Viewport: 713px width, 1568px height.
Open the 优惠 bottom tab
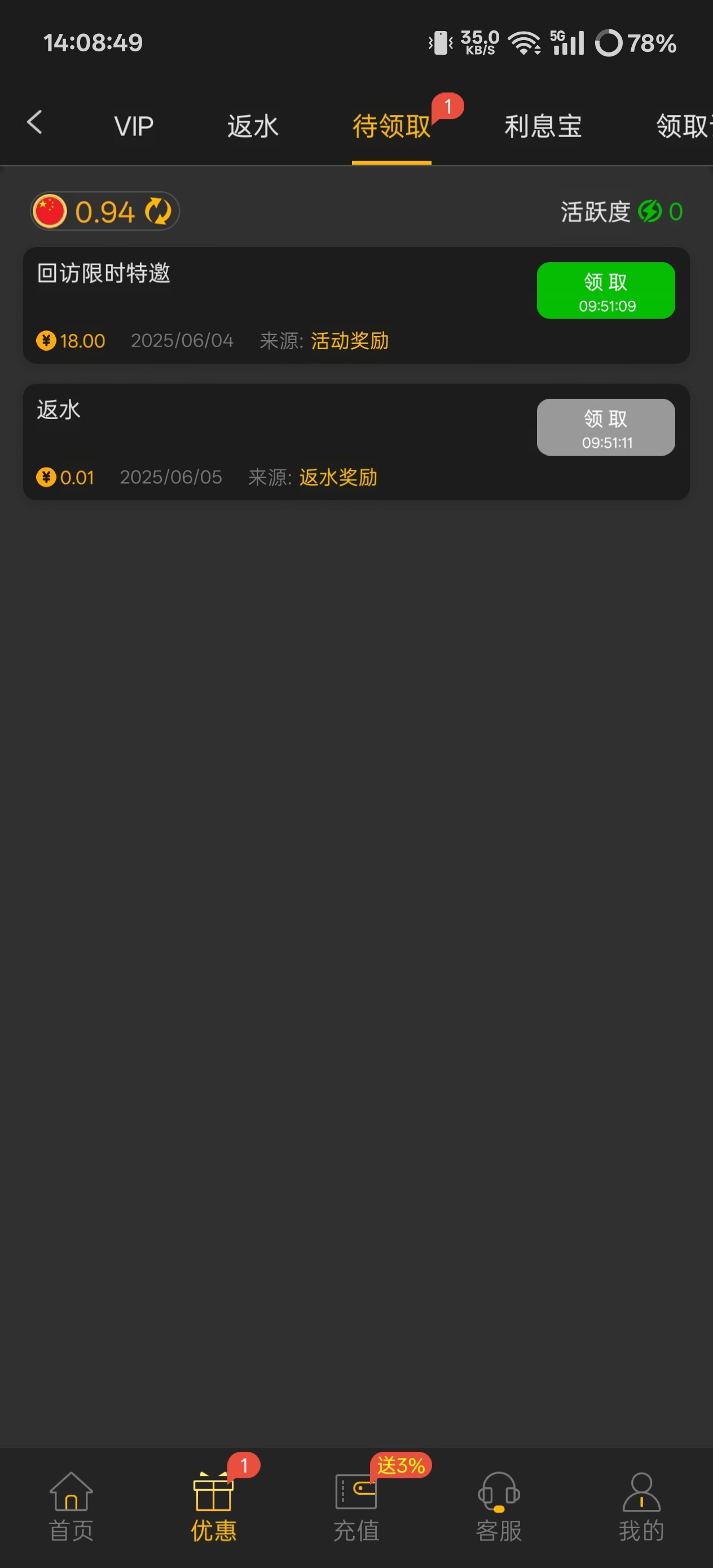pos(213,1507)
